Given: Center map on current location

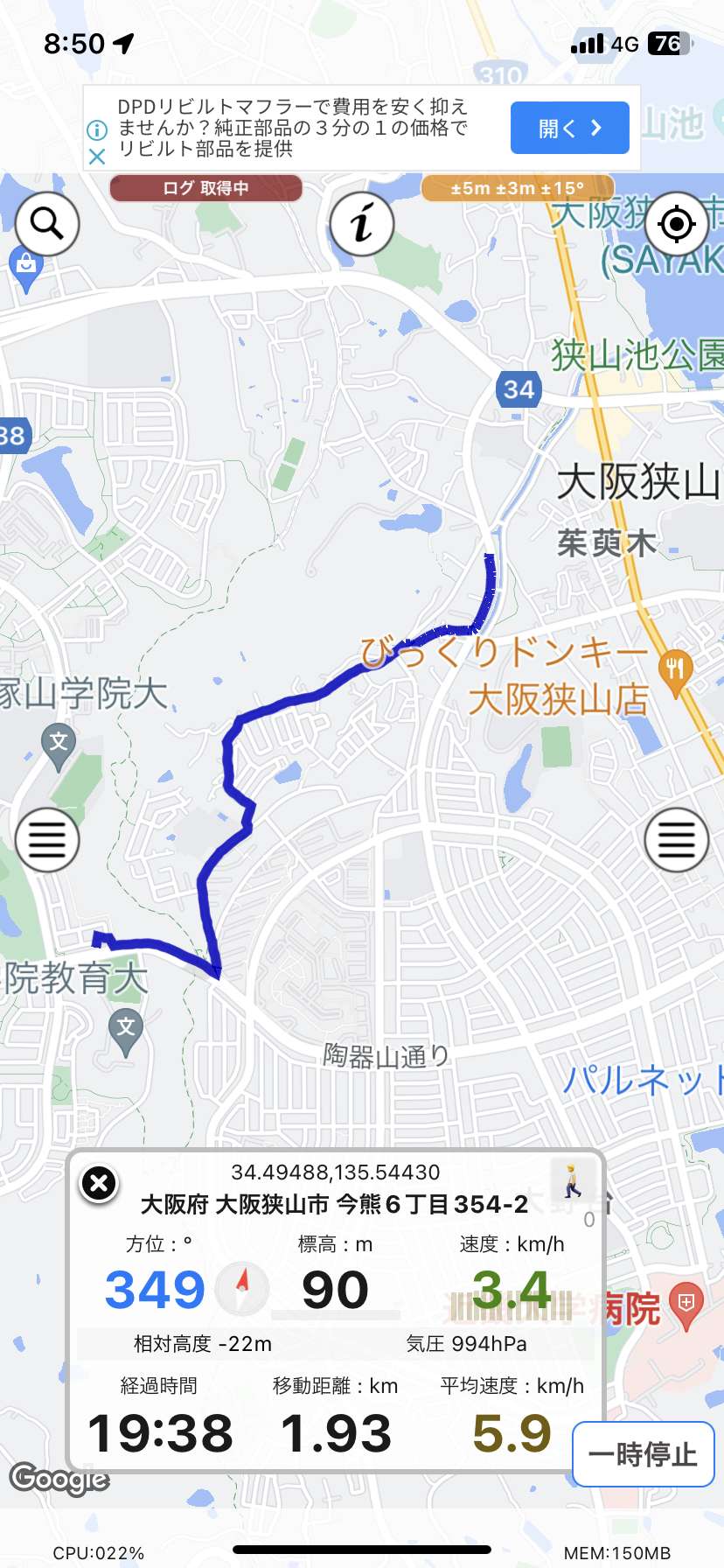Looking at the screenshot, I should pos(677,224).
